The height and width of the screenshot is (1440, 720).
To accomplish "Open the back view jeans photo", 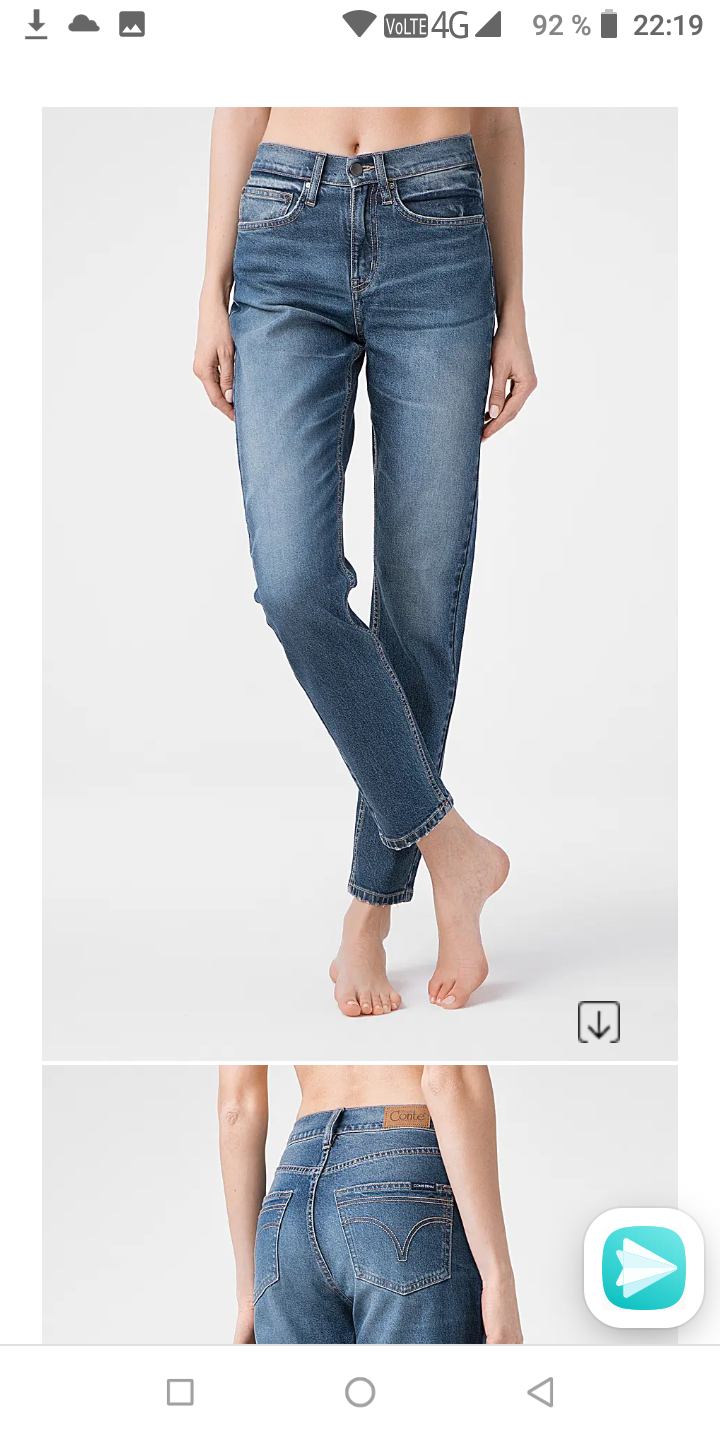I will click(360, 1204).
